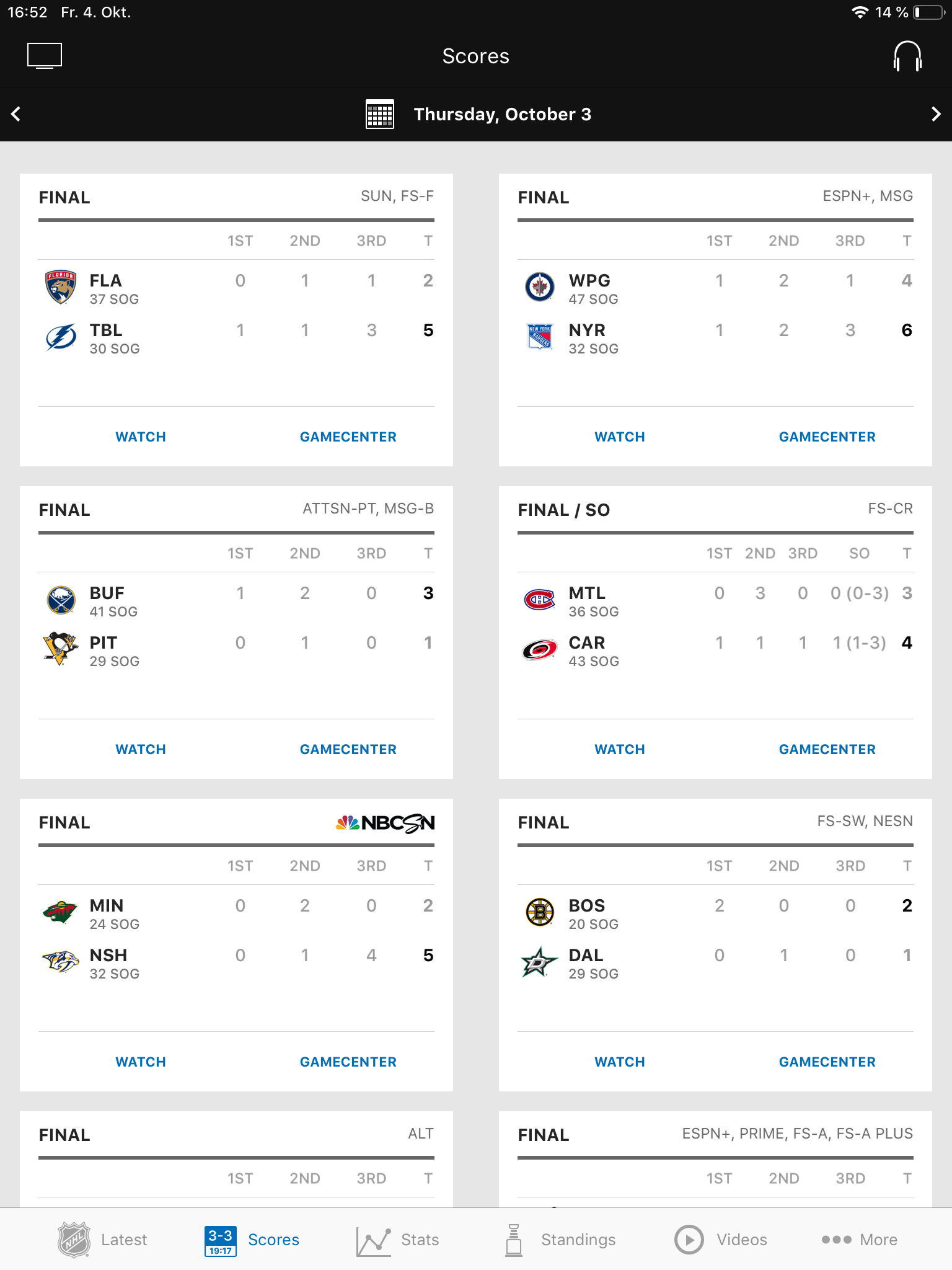952x1270 pixels.
Task: Open Gamecenter for BUF vs PIT
Action: pyautogui.click(x=348, y=749)
